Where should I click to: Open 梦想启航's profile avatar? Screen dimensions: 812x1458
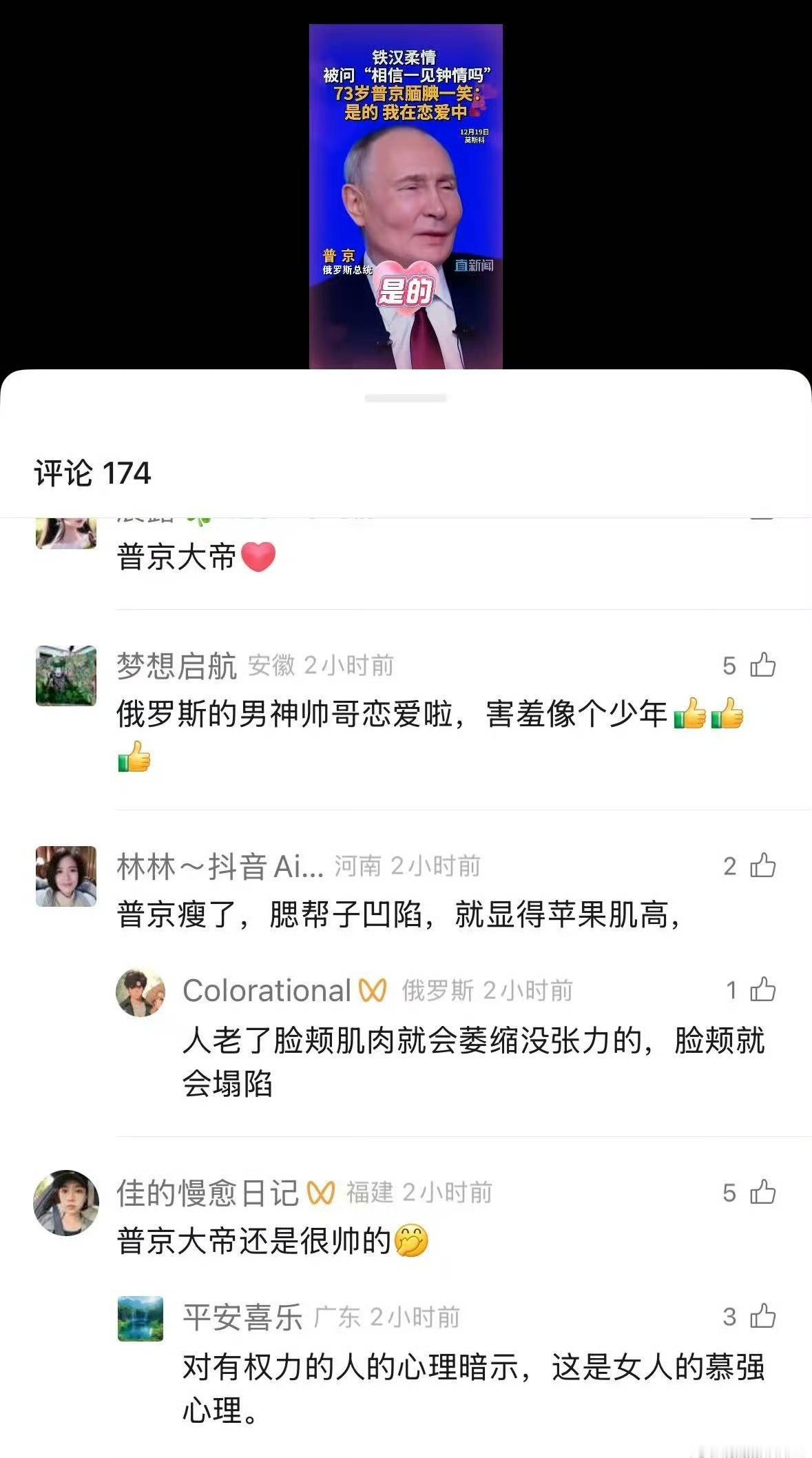66,678
